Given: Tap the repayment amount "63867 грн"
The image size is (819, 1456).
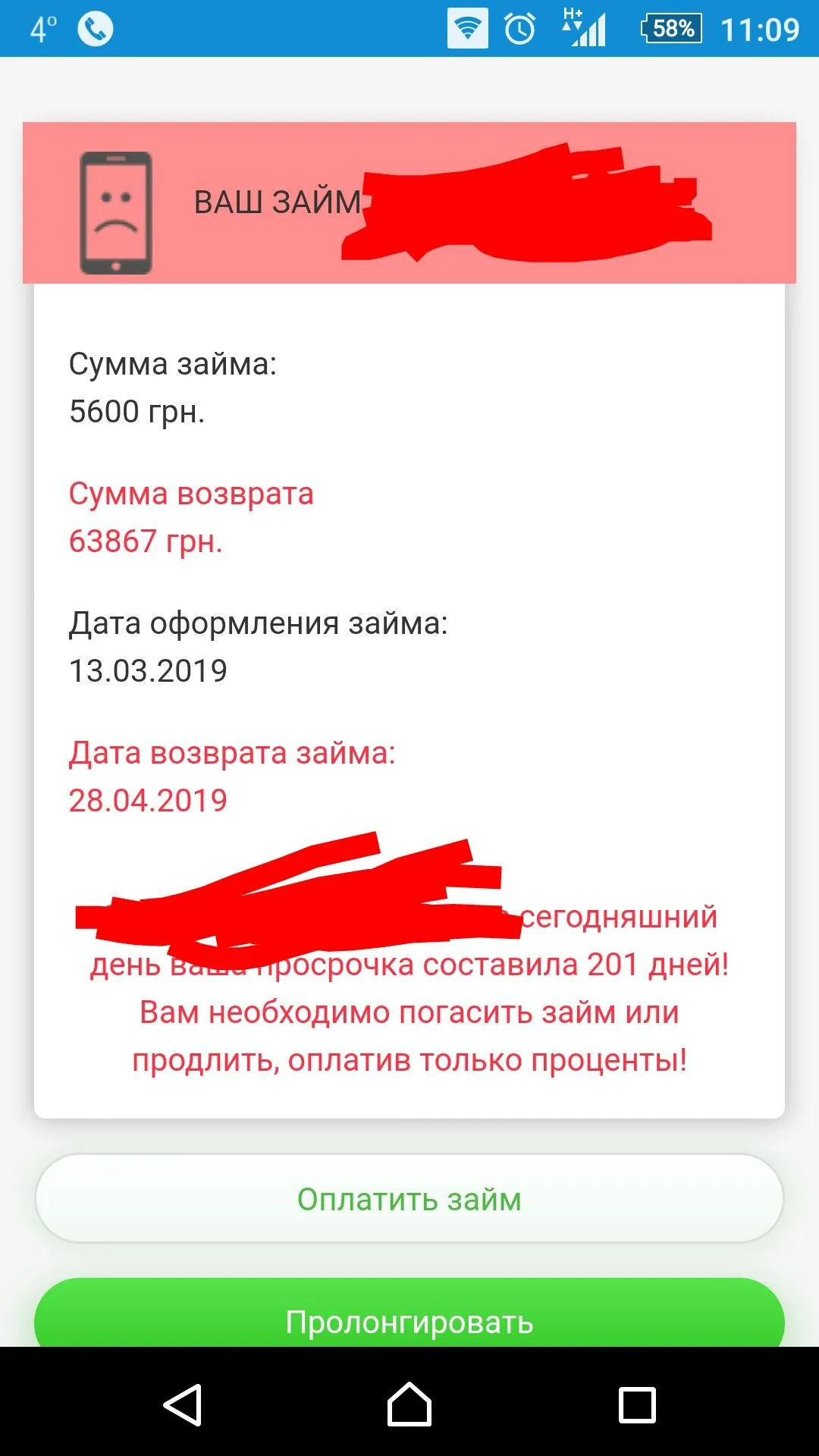Looking at the screenshot, I should 146,541.
